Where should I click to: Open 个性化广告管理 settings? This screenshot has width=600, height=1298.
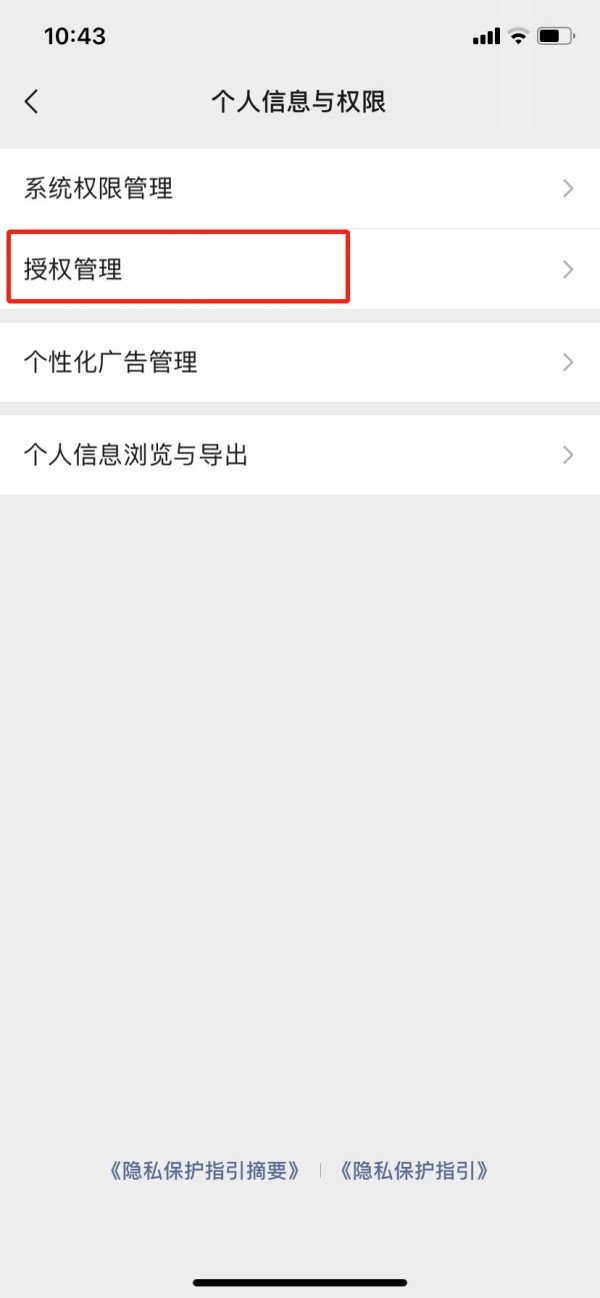[300, 362]
